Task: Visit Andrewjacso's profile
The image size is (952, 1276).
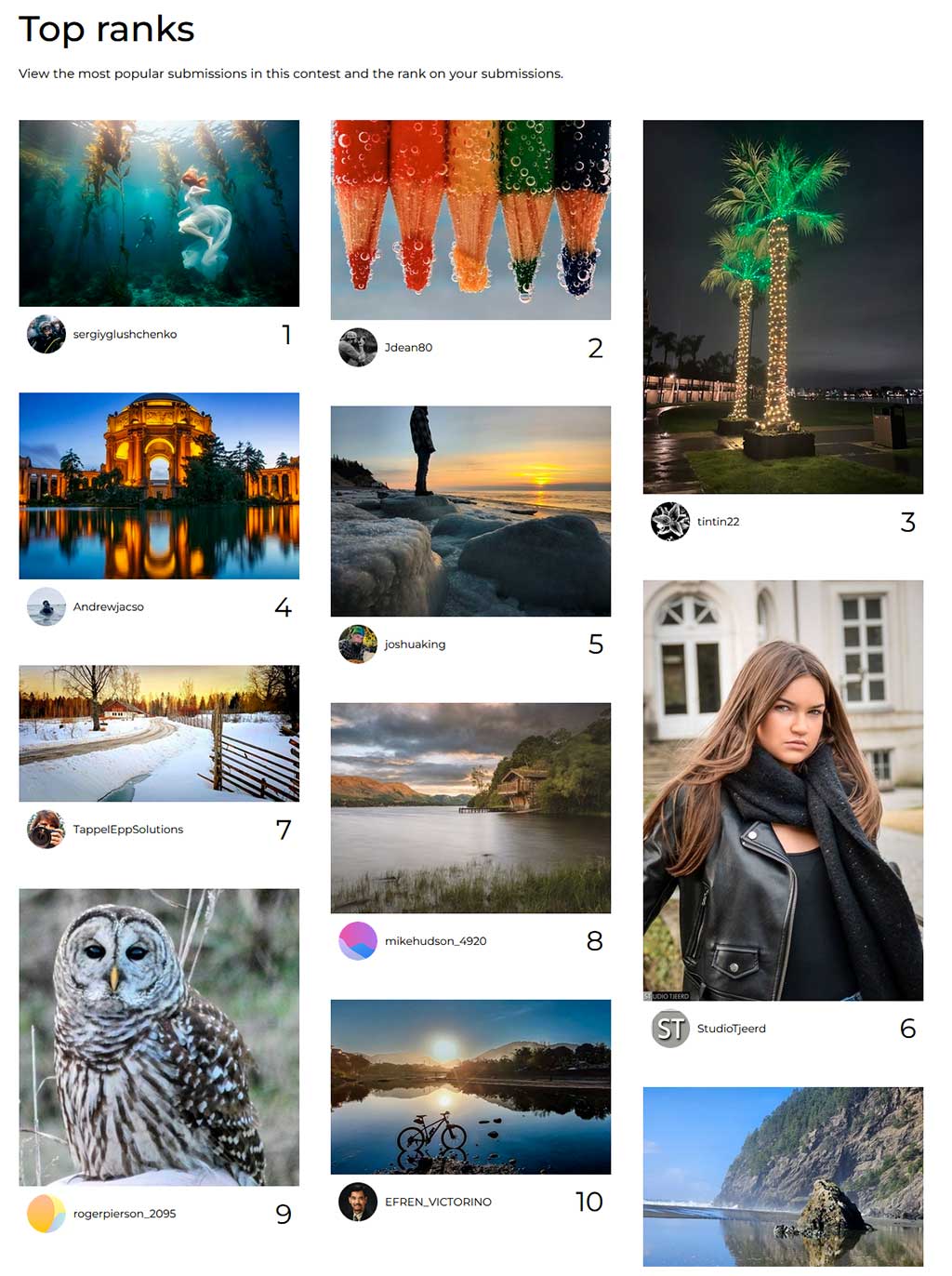Action: 108,607
